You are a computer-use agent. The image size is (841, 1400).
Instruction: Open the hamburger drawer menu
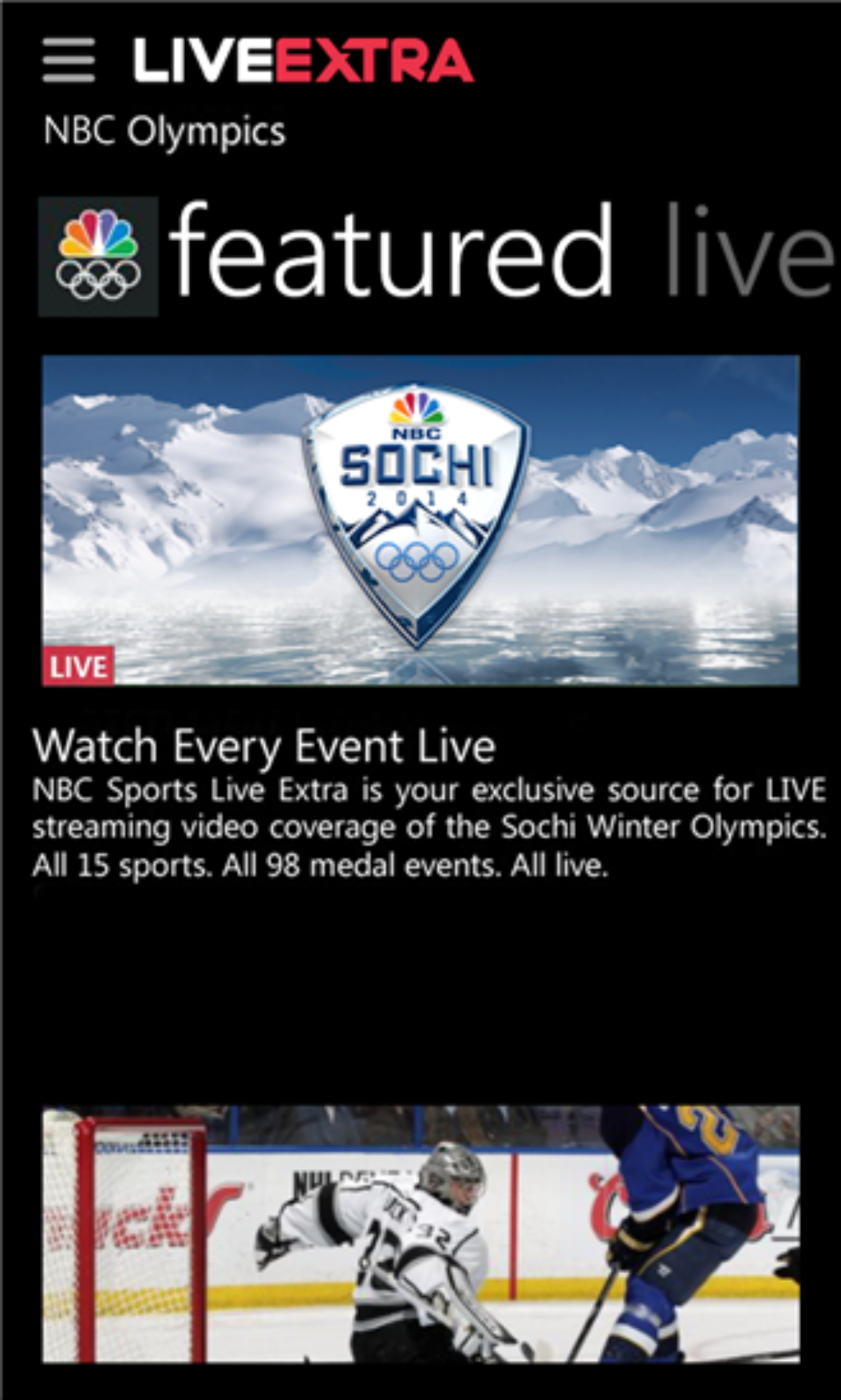click(x=68, y=60)
